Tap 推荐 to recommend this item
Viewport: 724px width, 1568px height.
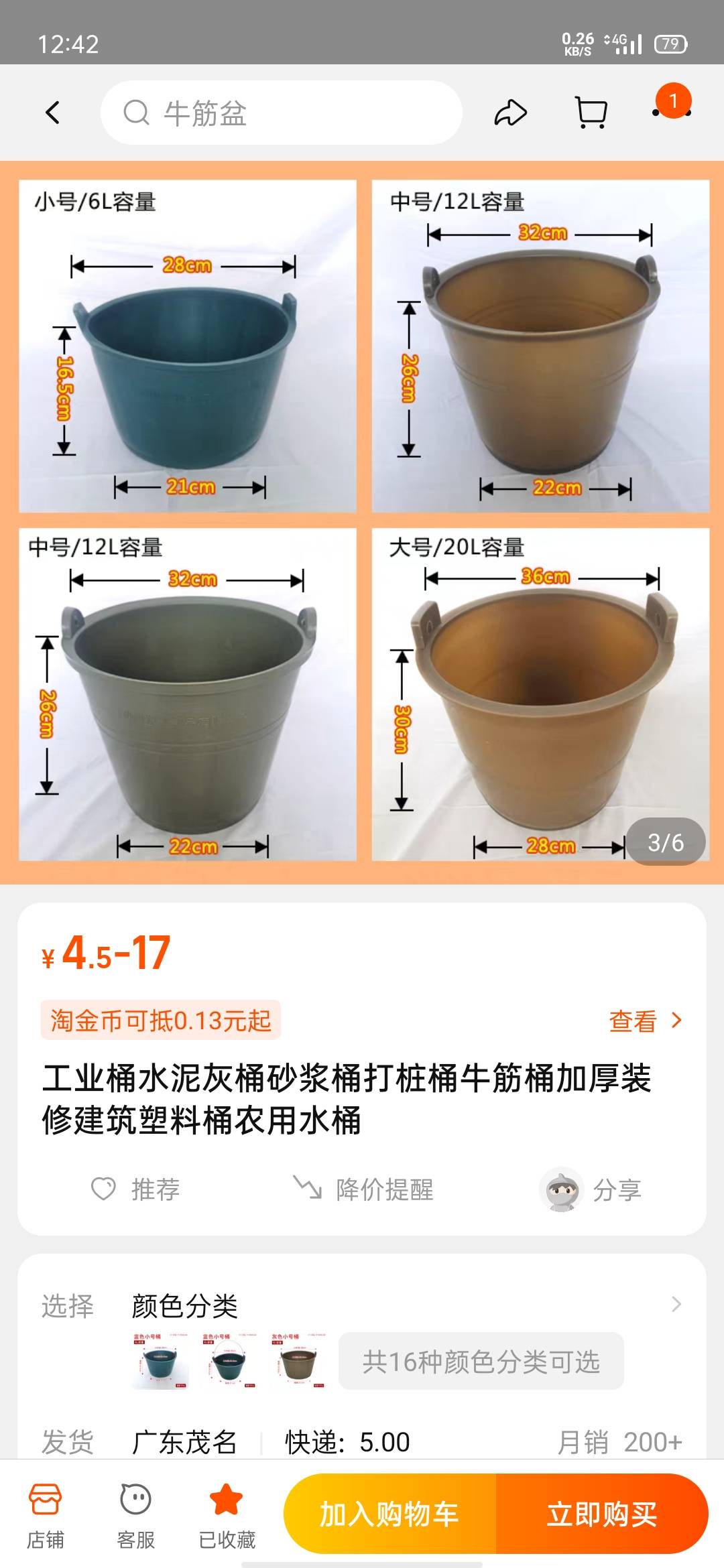135,1189
